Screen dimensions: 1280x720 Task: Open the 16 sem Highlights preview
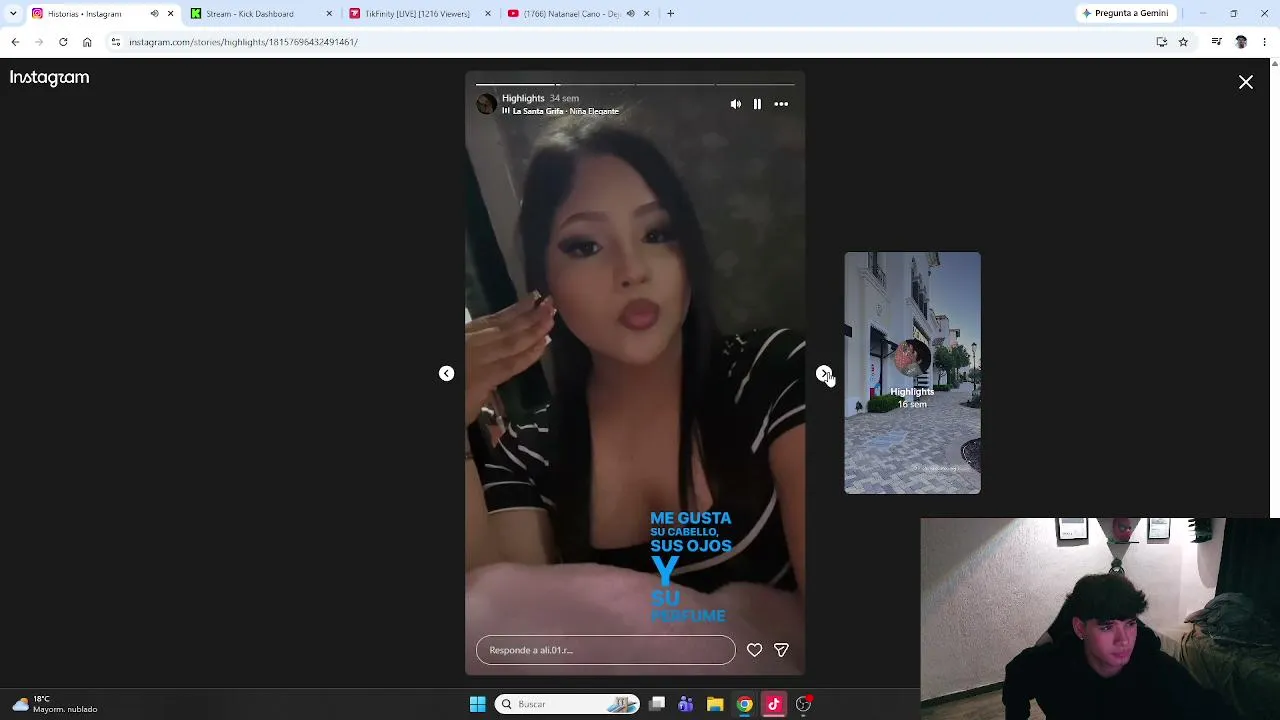pos(912,373)
